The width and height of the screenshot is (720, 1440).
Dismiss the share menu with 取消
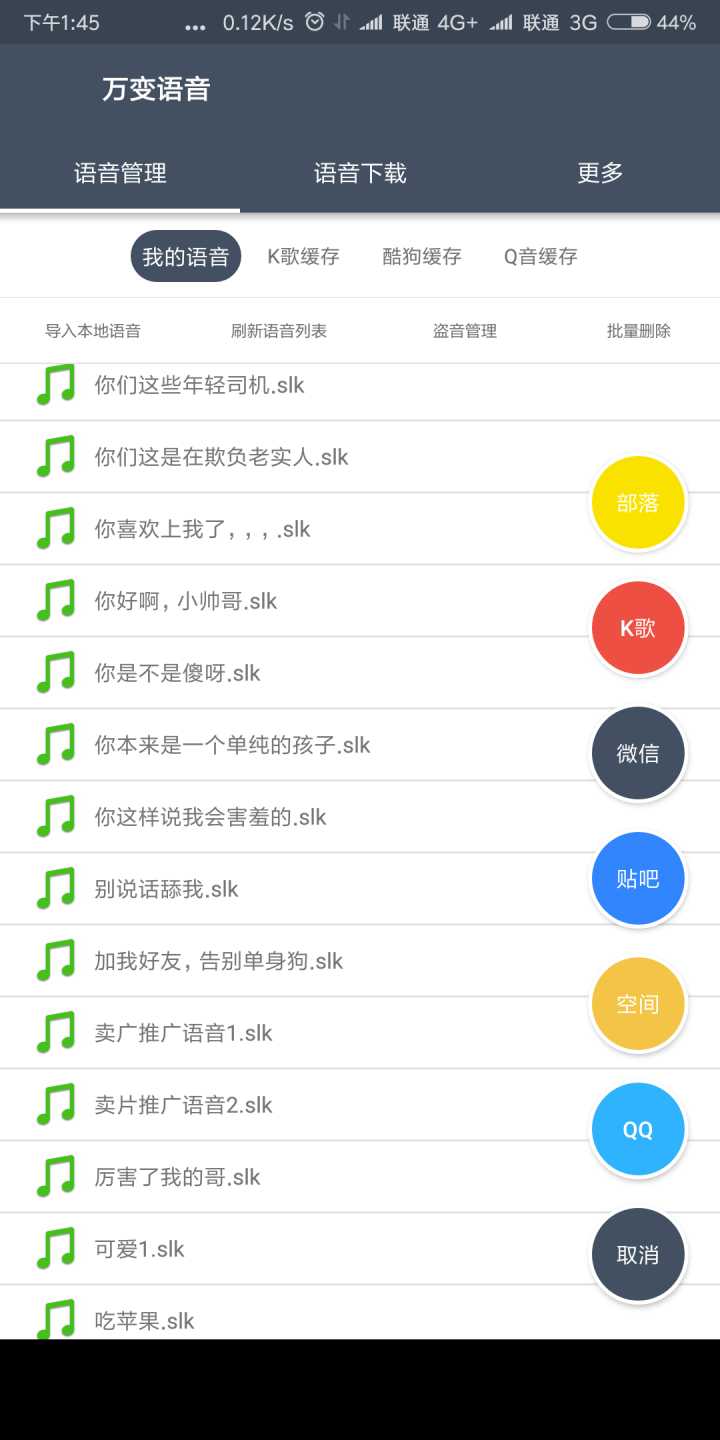pos(638,1255)
